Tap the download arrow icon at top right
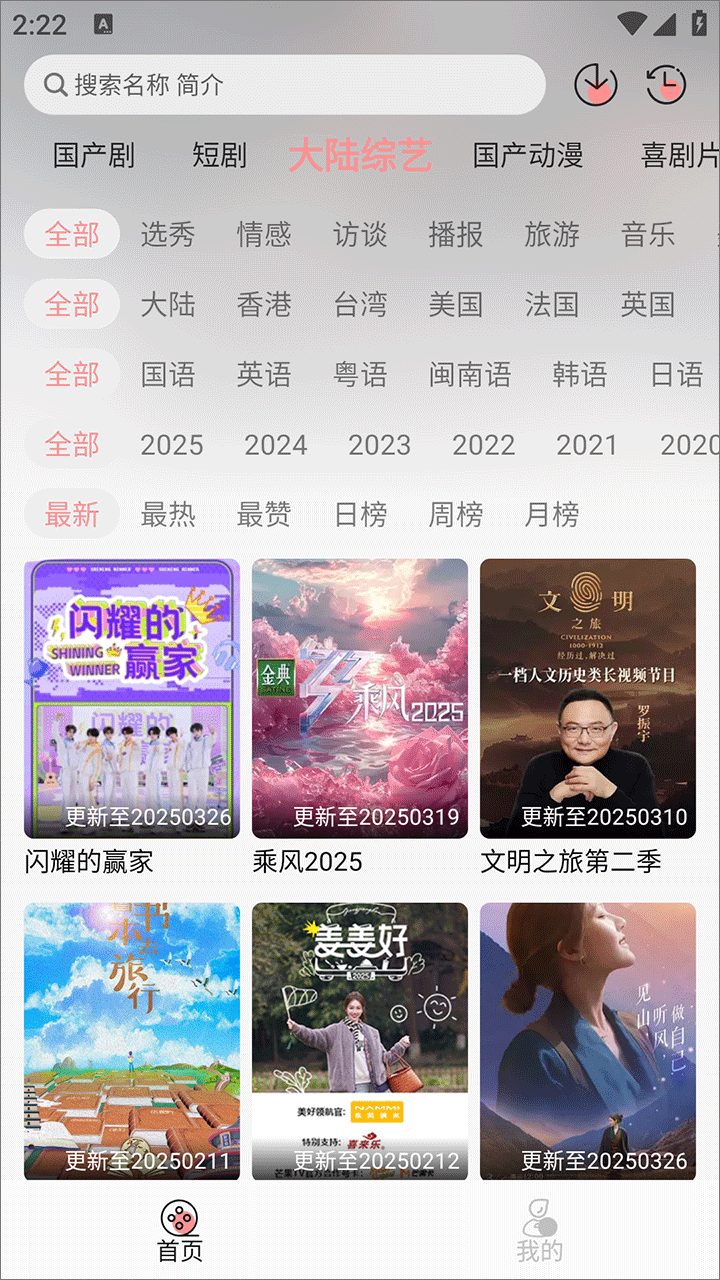 point(596,86)
